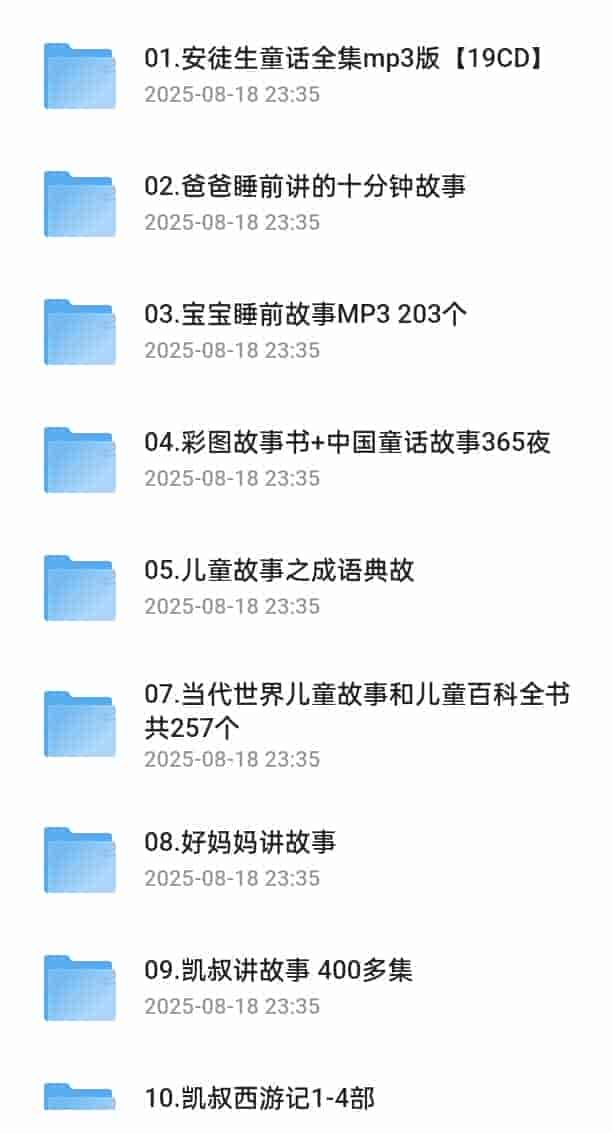Open the 01.安徒生童话全集mp3版 folder
The width and height of the screenshot is (613, 1133).
click(x=344, y=60)
